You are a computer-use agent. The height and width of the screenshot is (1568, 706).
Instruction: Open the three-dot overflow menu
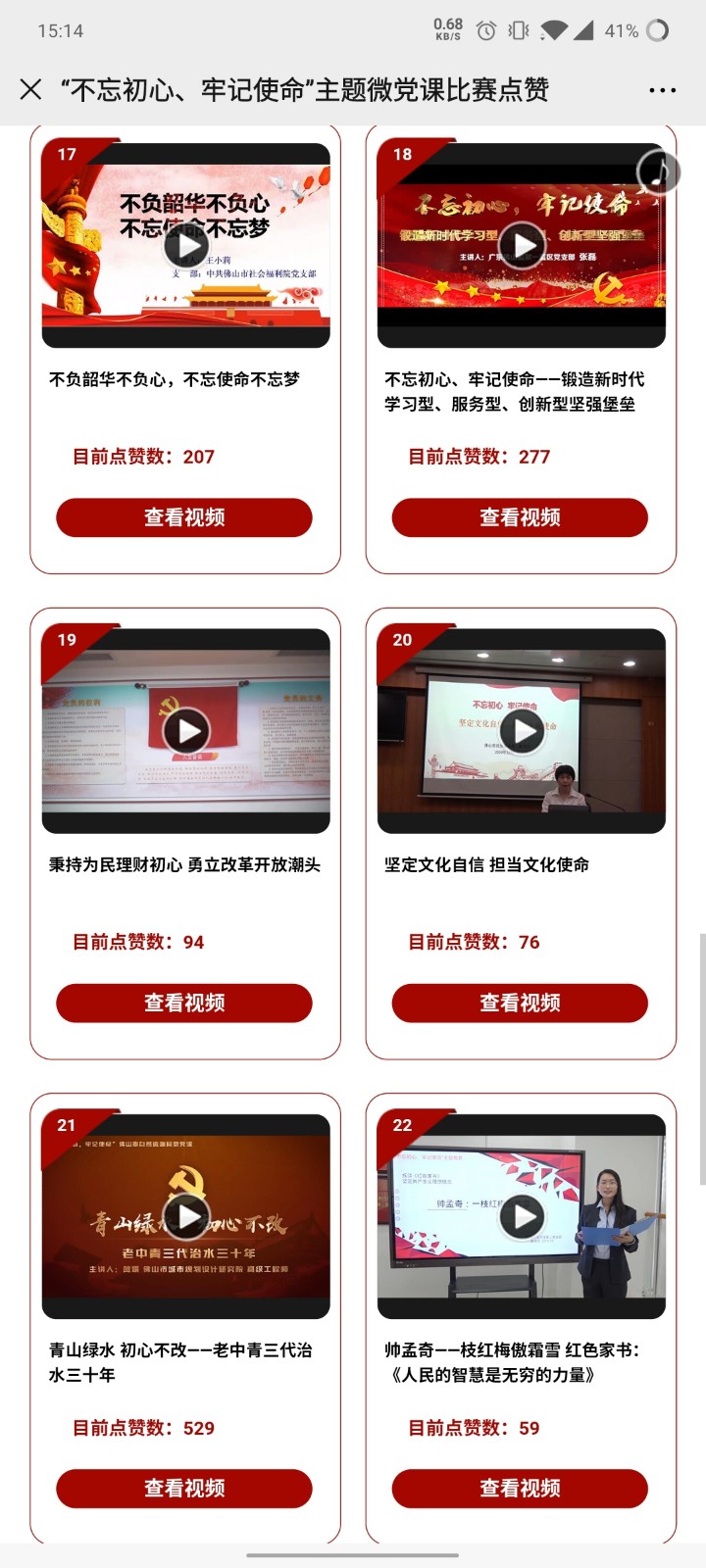coord(662,90)
